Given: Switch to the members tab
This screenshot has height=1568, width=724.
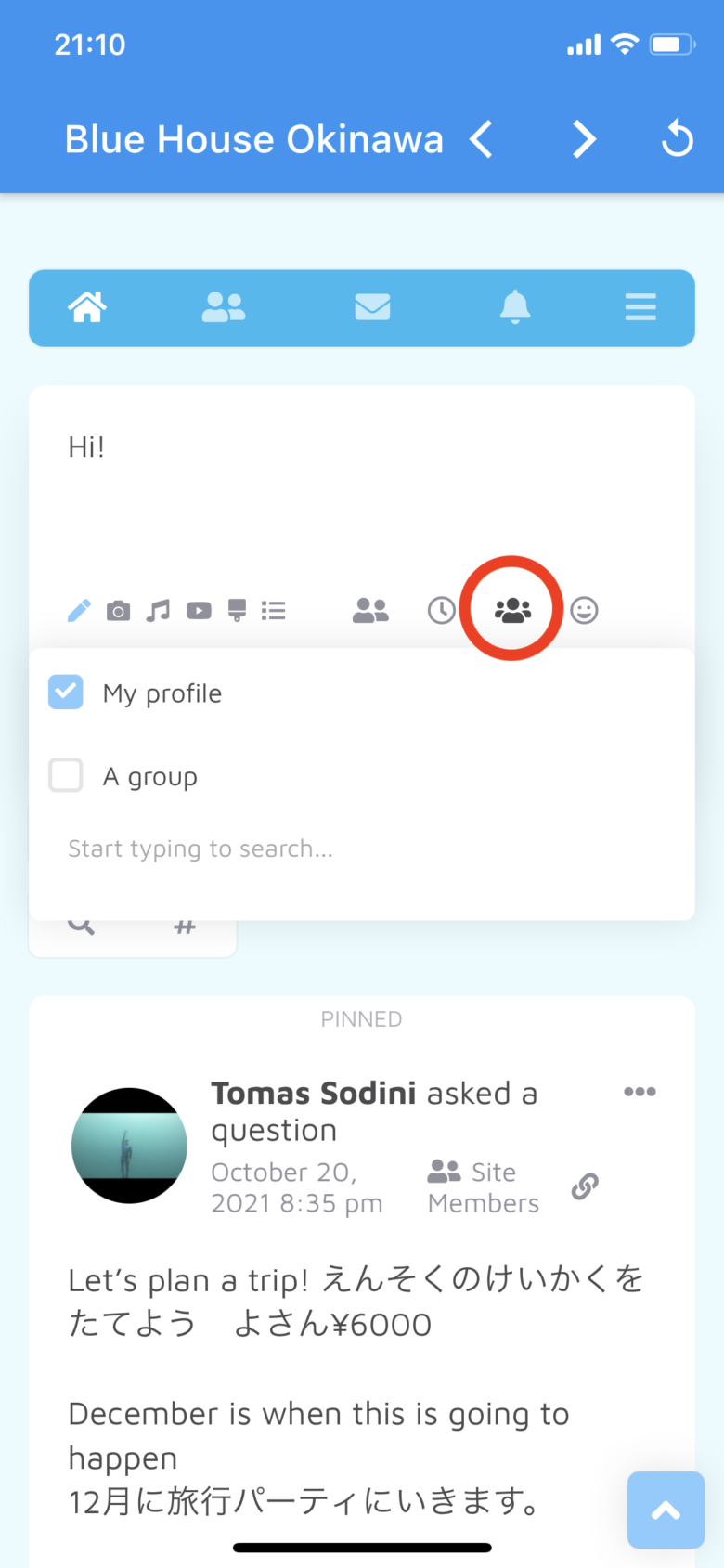Looking at the screenshot, I should [x=224, y=306].
